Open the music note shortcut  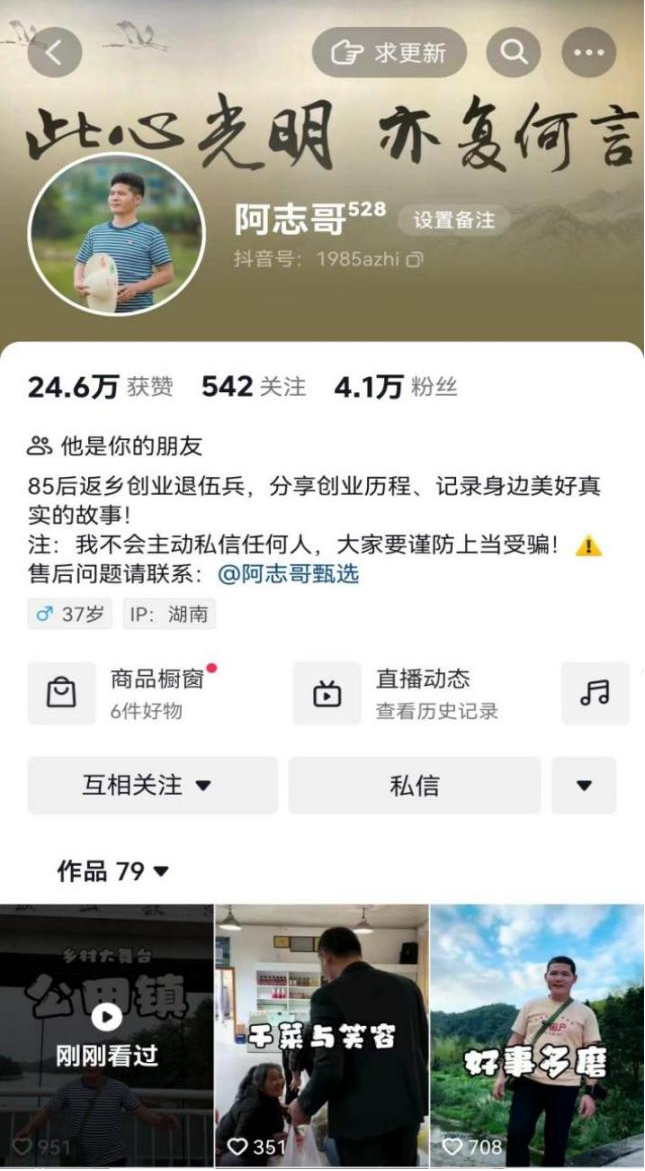click(595, 693)
